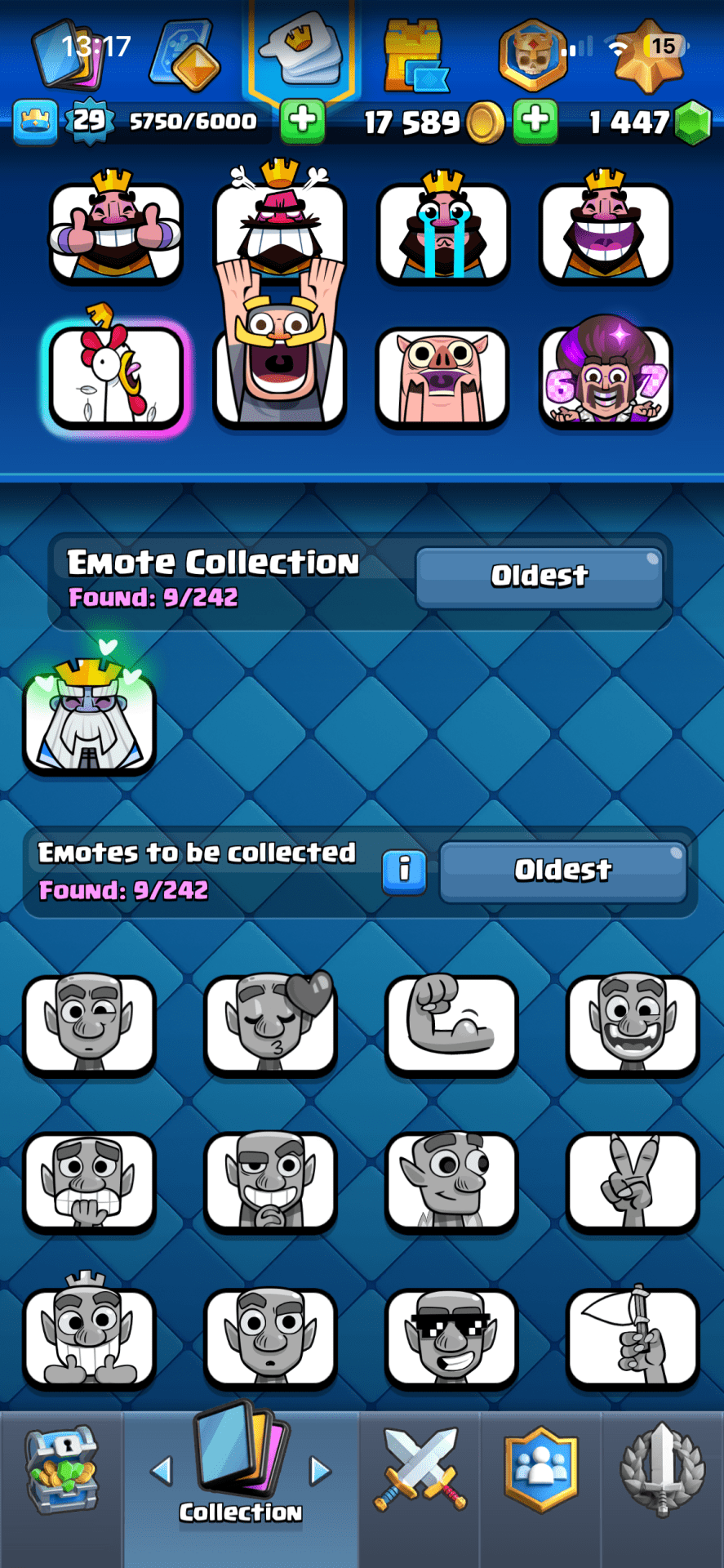View the locked peace sign emote
724x1568 pixels.
point(633,1181)
